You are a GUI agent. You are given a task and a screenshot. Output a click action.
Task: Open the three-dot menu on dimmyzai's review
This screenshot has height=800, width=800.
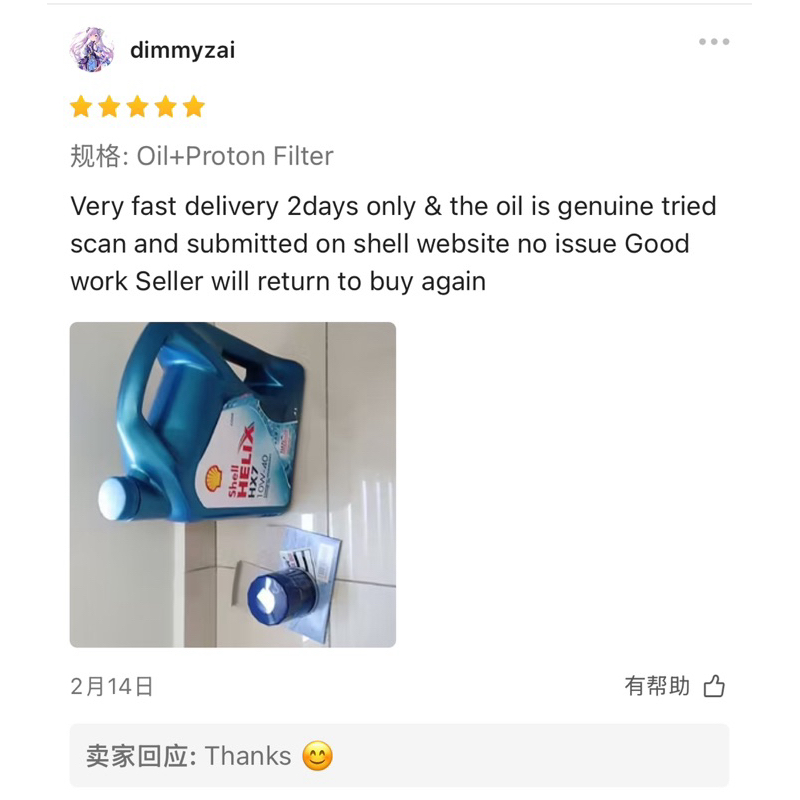pyautogui.click(x=714, y=42)
